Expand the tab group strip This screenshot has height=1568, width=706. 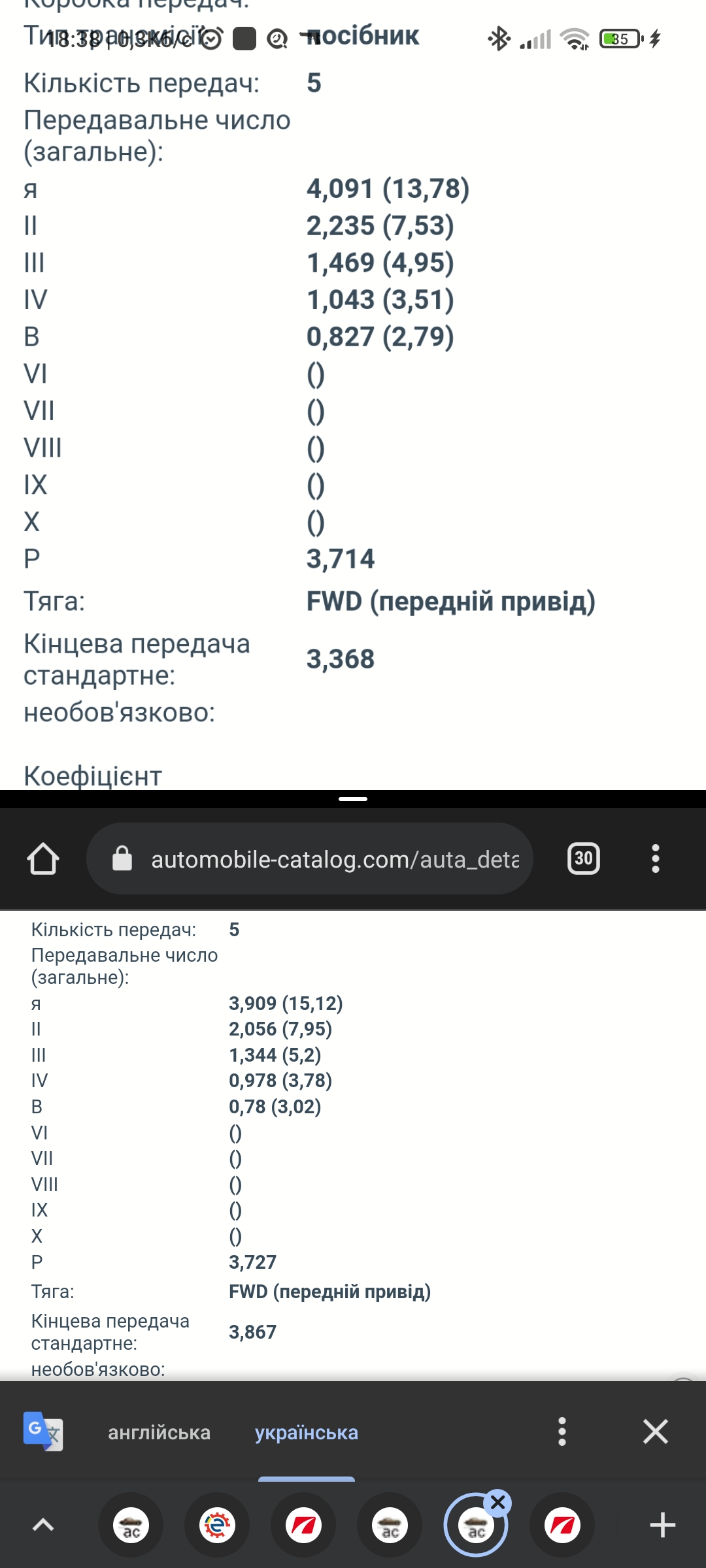point(43,1526)
